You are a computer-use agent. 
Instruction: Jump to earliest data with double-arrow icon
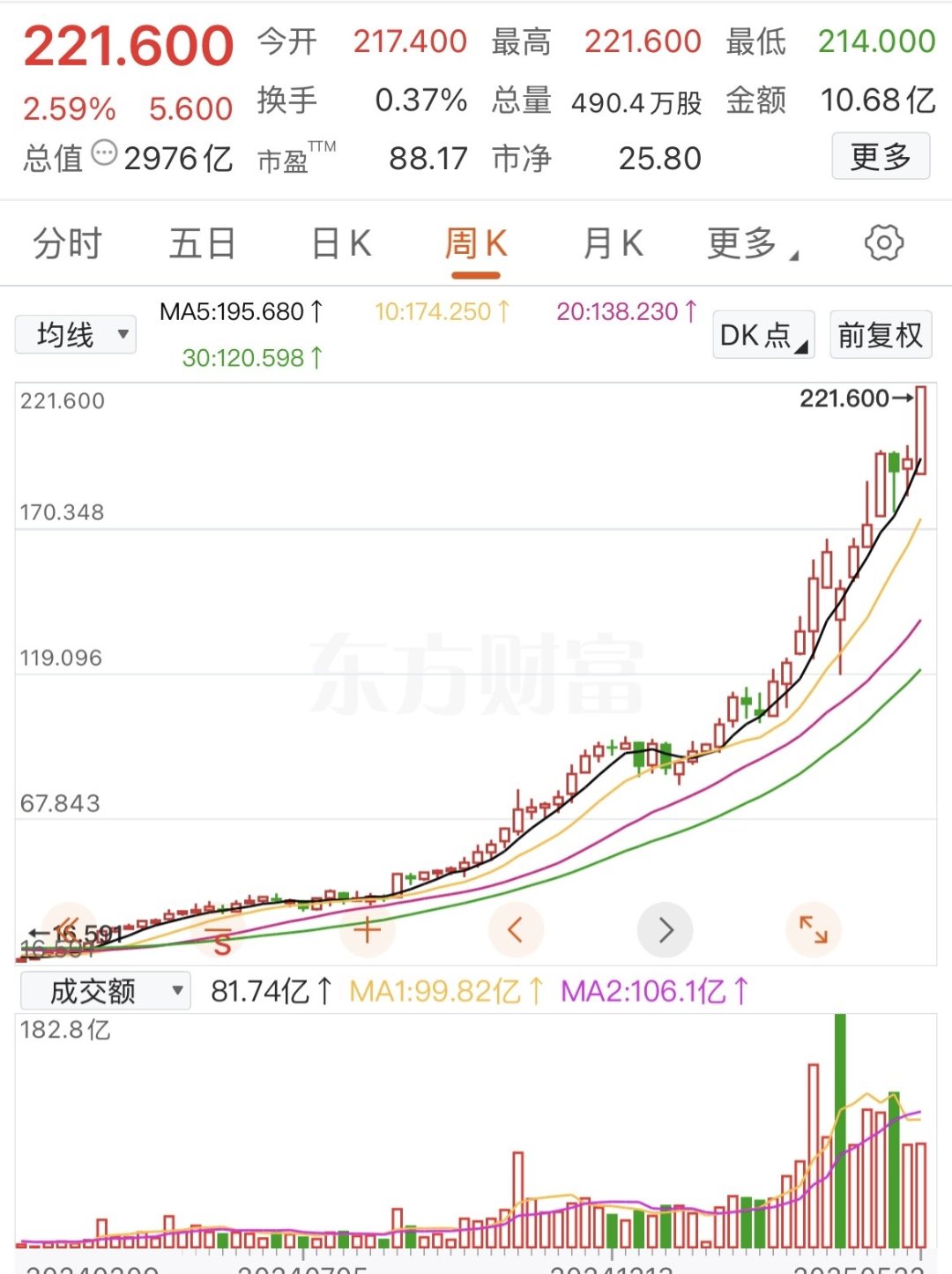point(71,928)
